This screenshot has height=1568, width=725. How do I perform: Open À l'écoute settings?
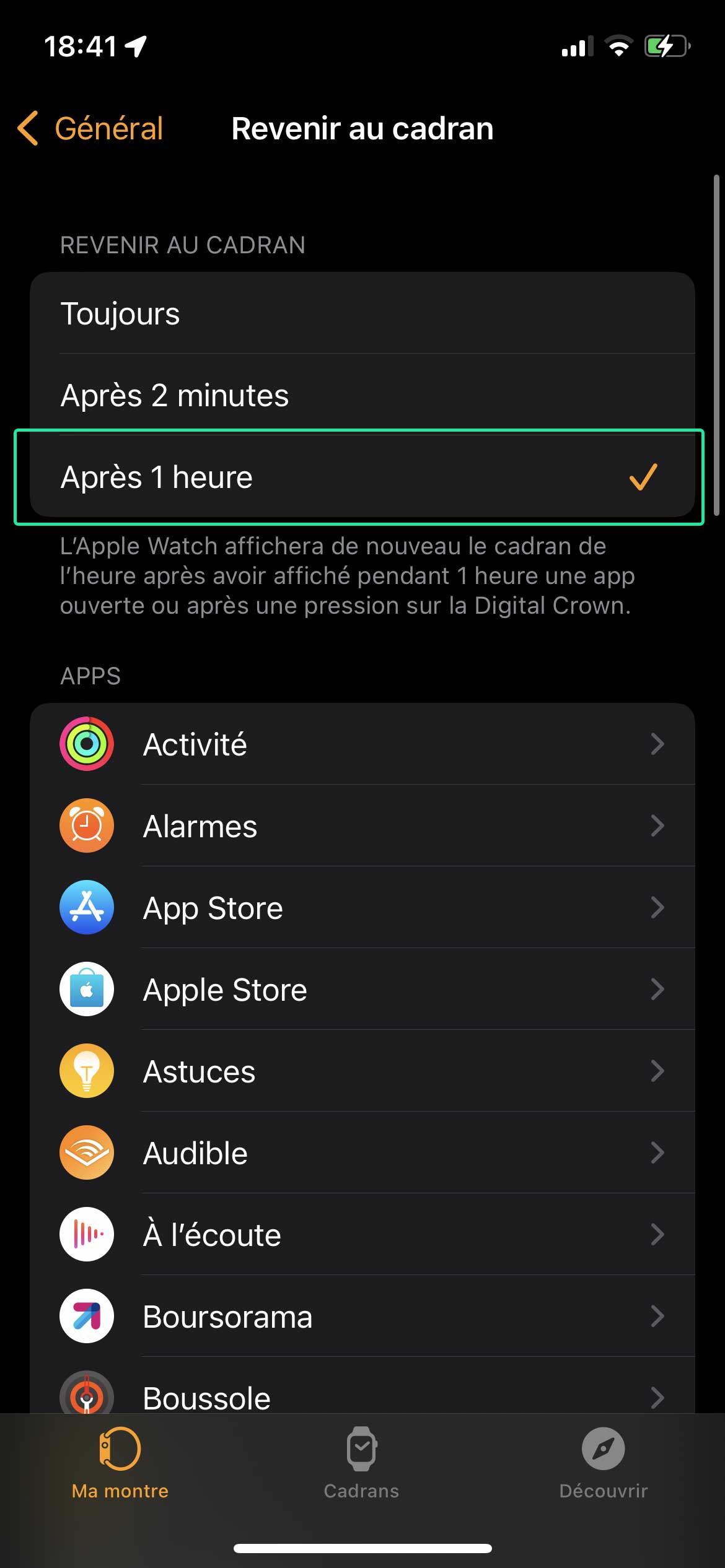click(362, 1234)
